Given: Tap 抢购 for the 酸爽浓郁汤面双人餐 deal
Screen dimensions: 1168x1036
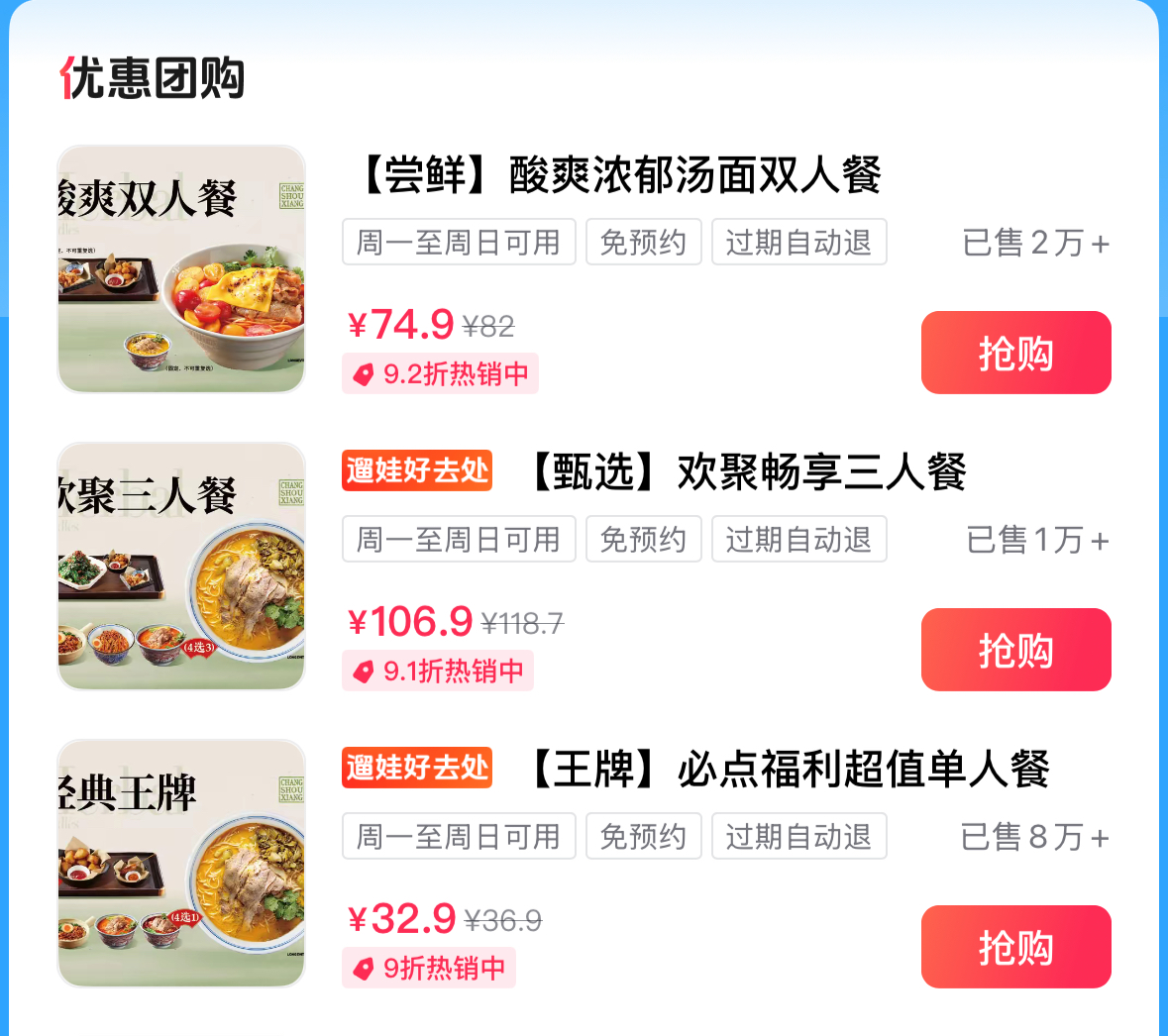Looking at the screenshot, I should (x=1015, y=353).
